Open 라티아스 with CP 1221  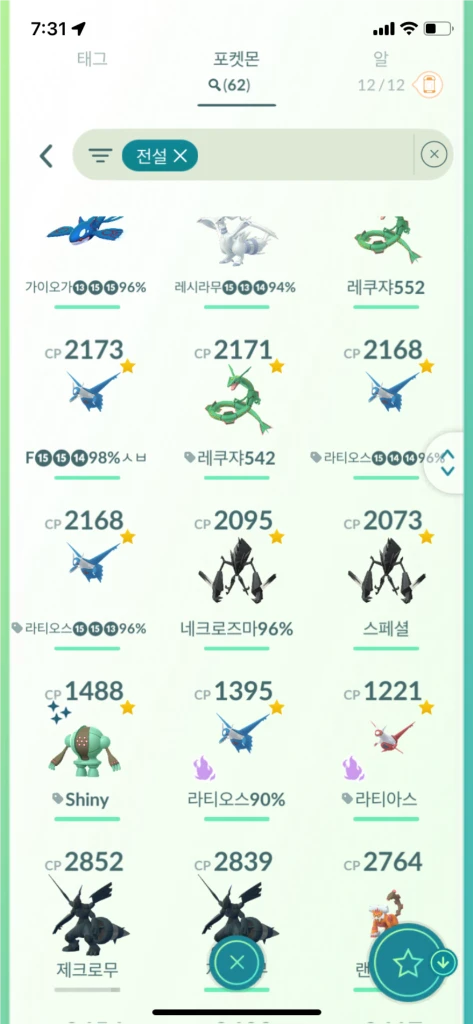(385, 749)
